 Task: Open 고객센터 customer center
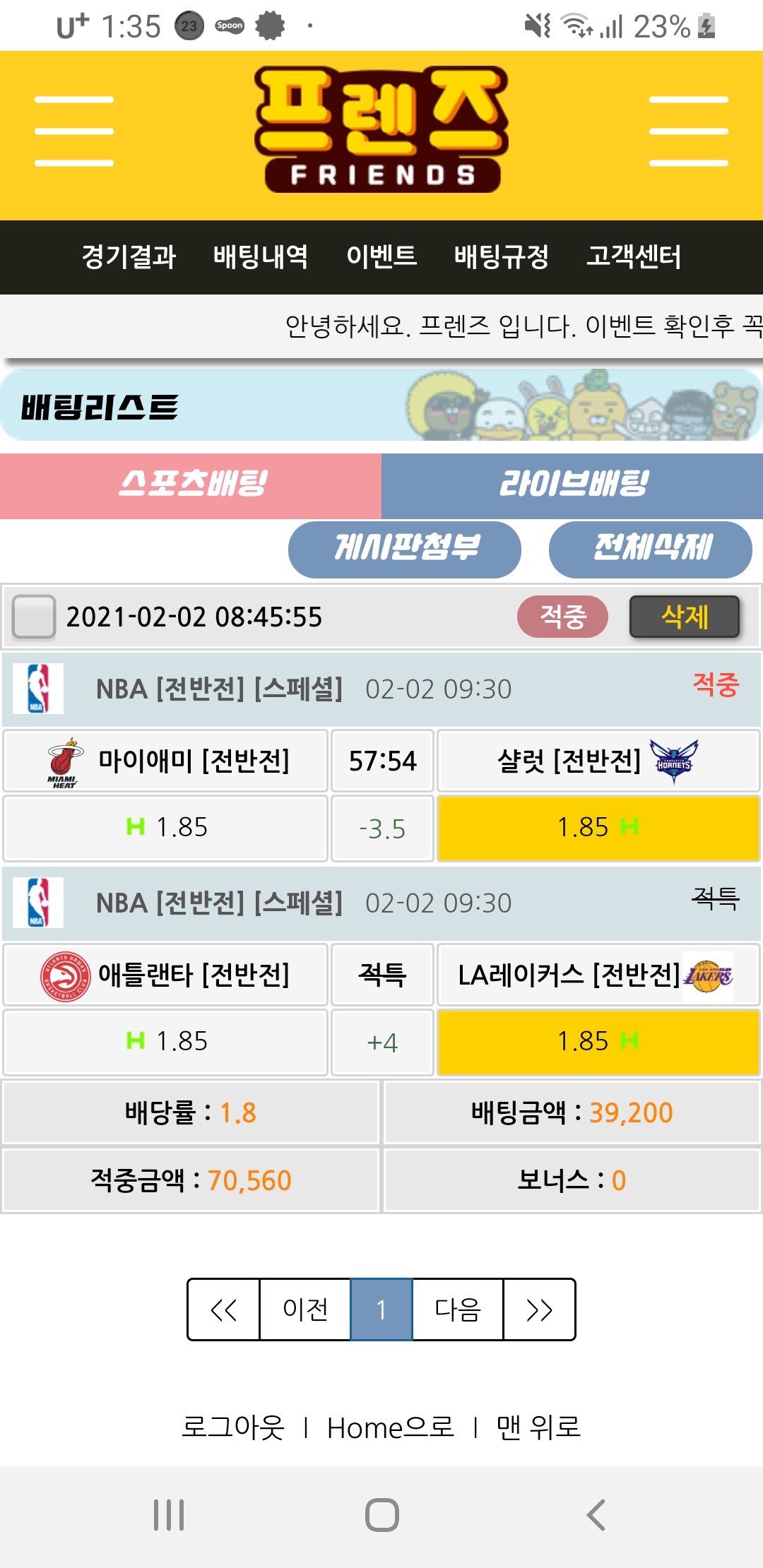point(634,256)
